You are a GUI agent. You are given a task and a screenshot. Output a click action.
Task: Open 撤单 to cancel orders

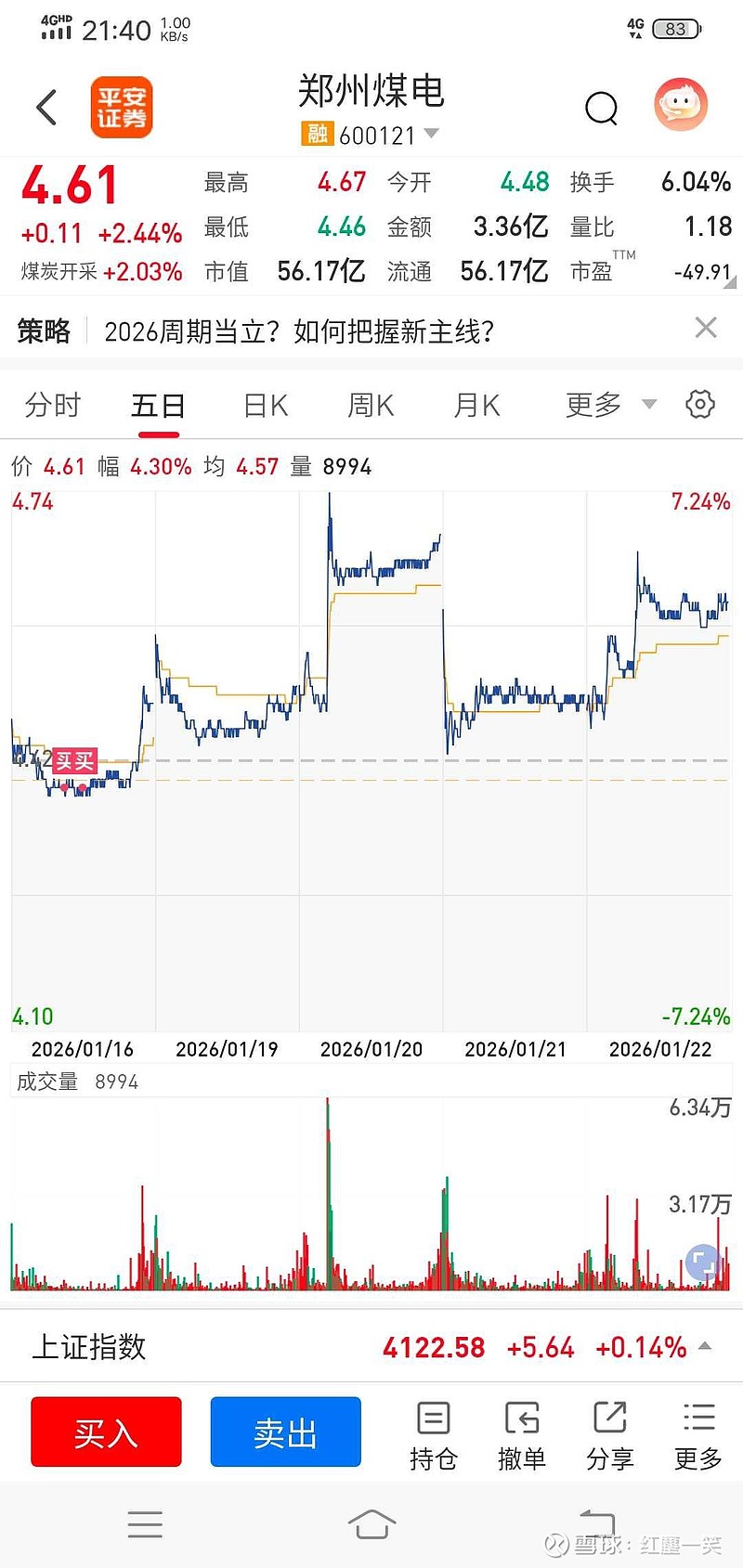(521, 1435)
